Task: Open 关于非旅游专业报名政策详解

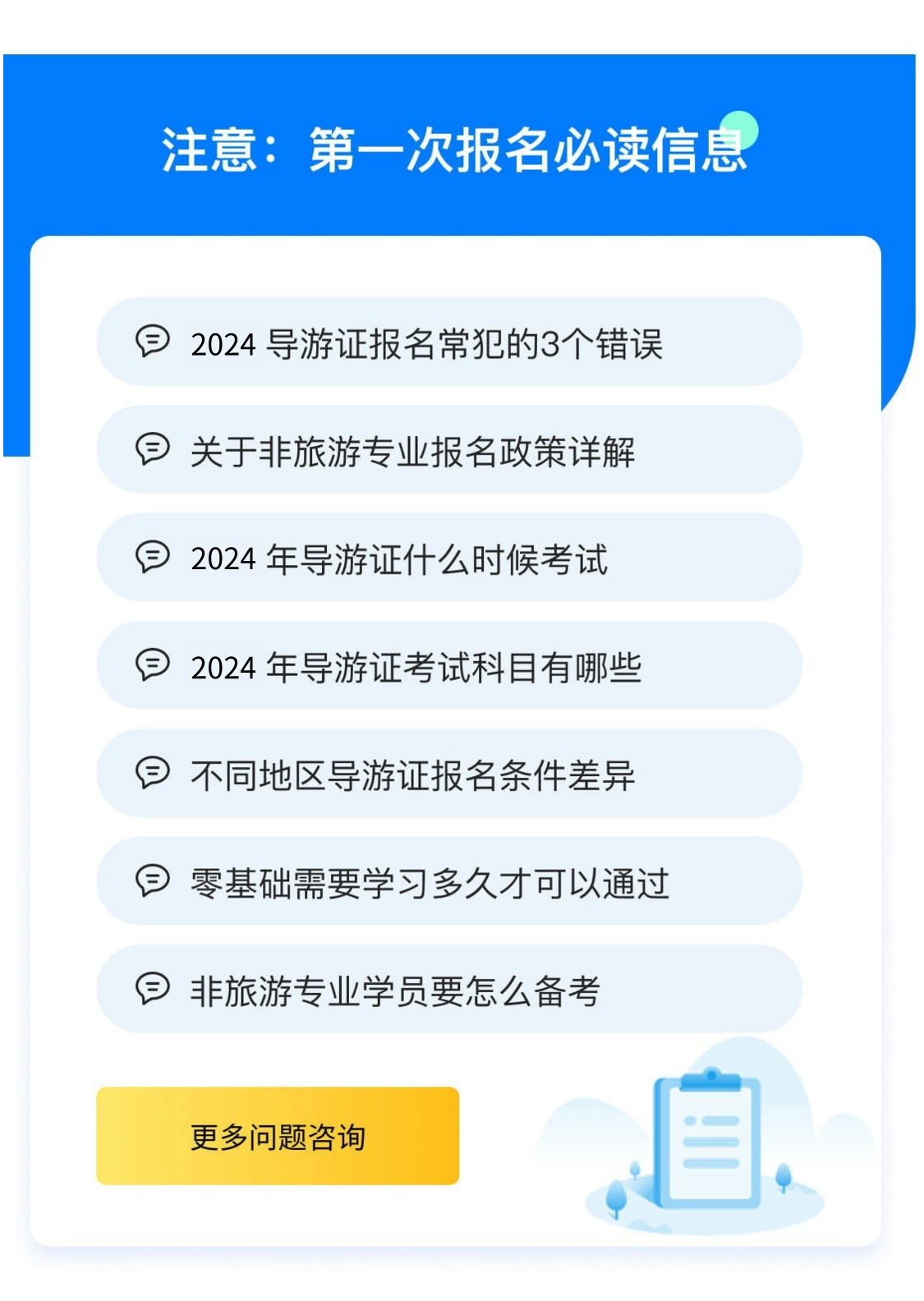Action: pos(448,450)
